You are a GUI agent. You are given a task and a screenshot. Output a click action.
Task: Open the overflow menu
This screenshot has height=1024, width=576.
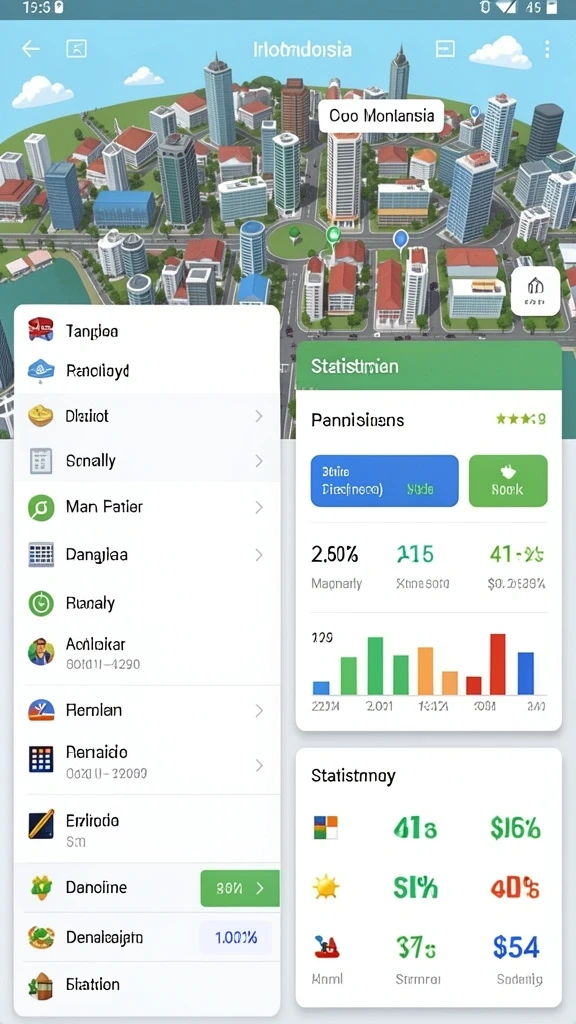click(x=547, y=49)
